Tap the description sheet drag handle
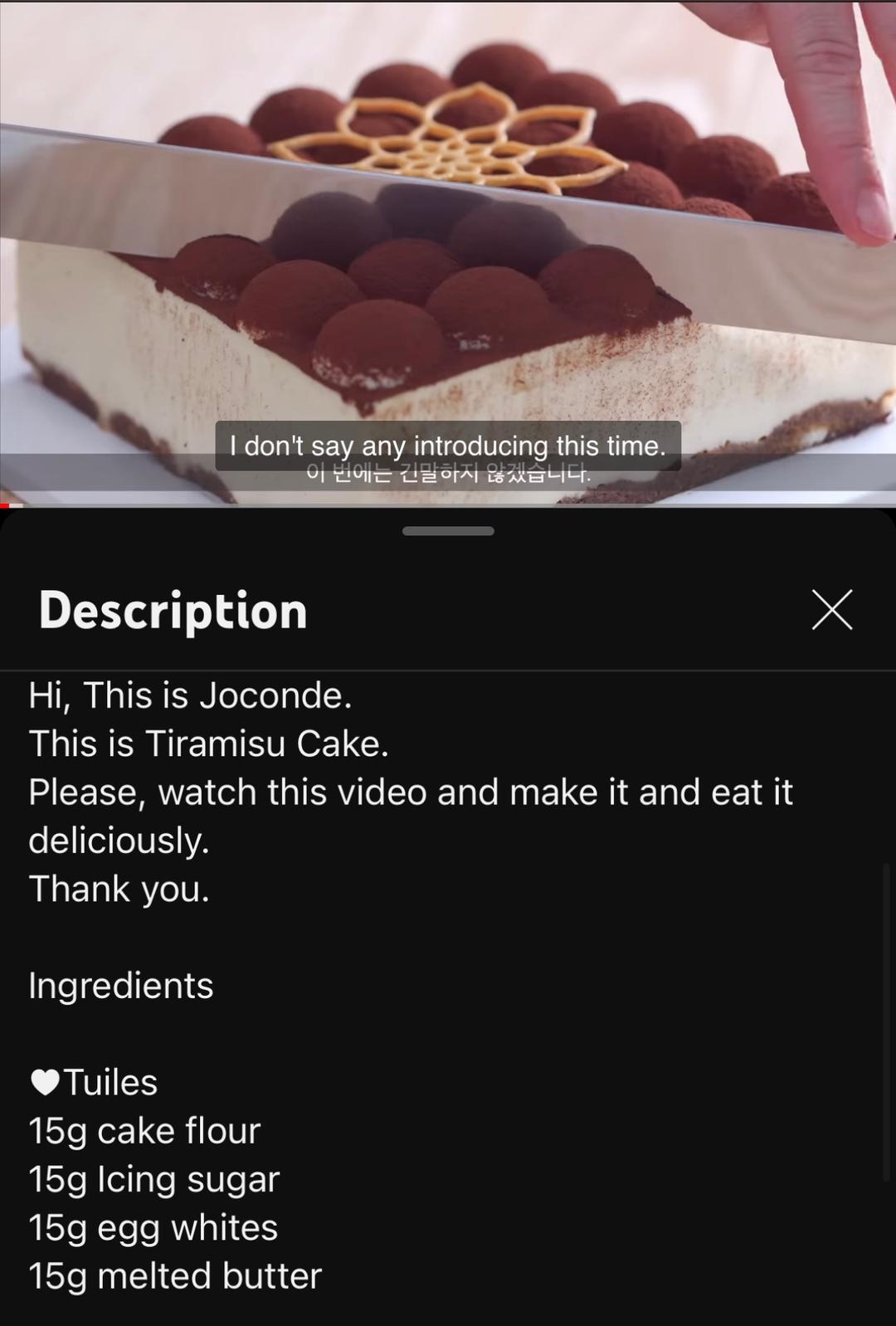Viewport: 896px width, 1326px height. (x=448, y=531)
